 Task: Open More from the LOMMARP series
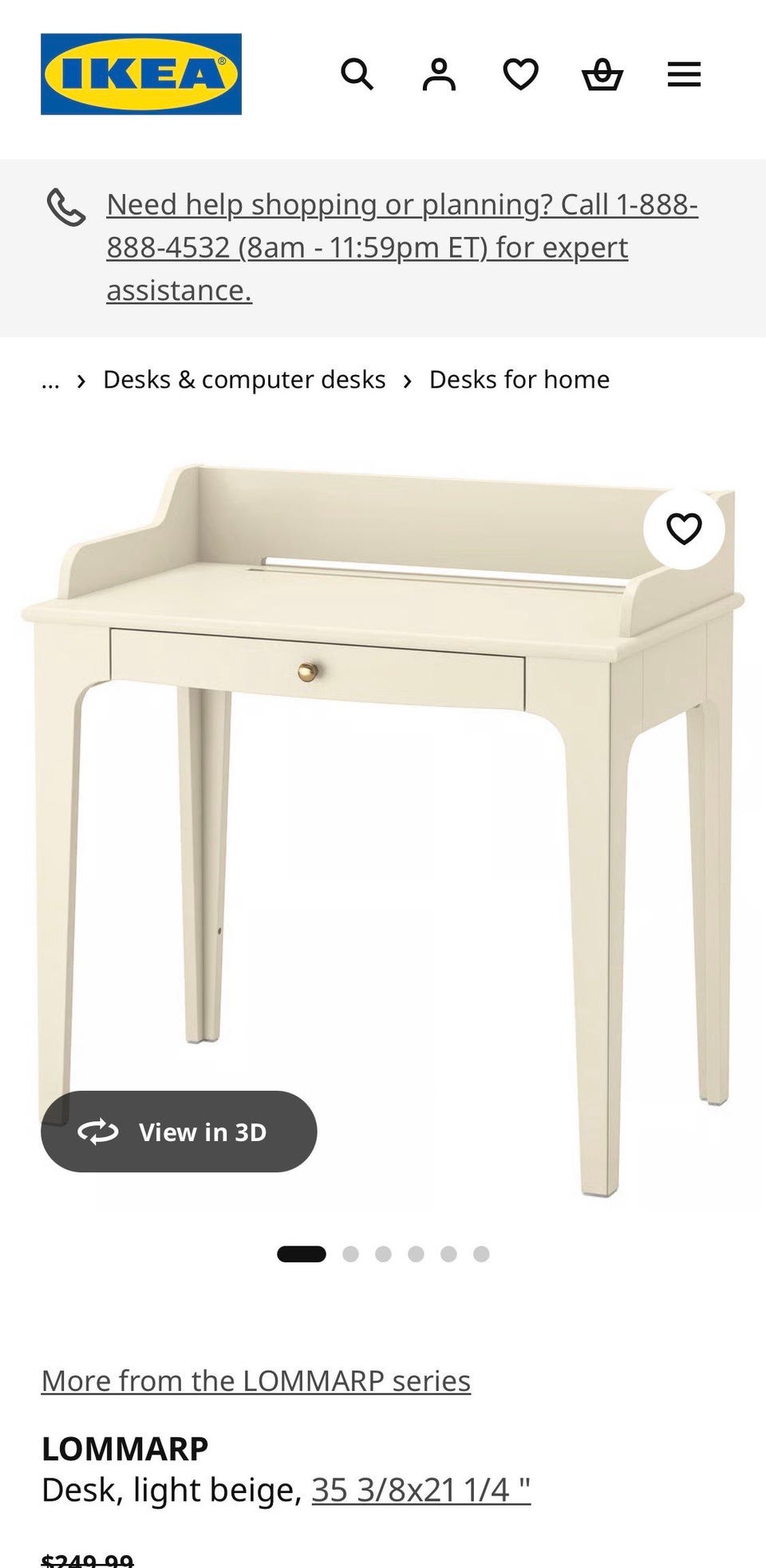256,1381
